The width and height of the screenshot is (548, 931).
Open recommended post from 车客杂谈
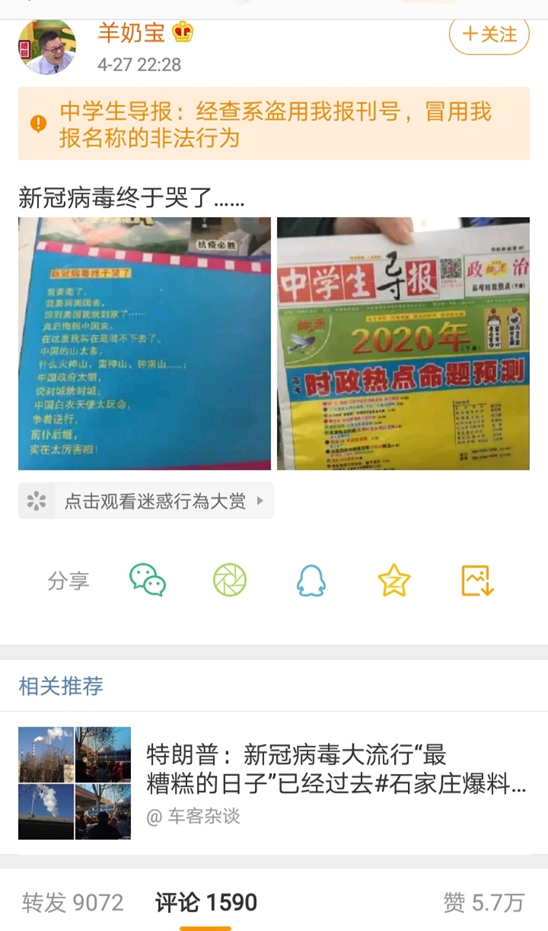point(274,783)
